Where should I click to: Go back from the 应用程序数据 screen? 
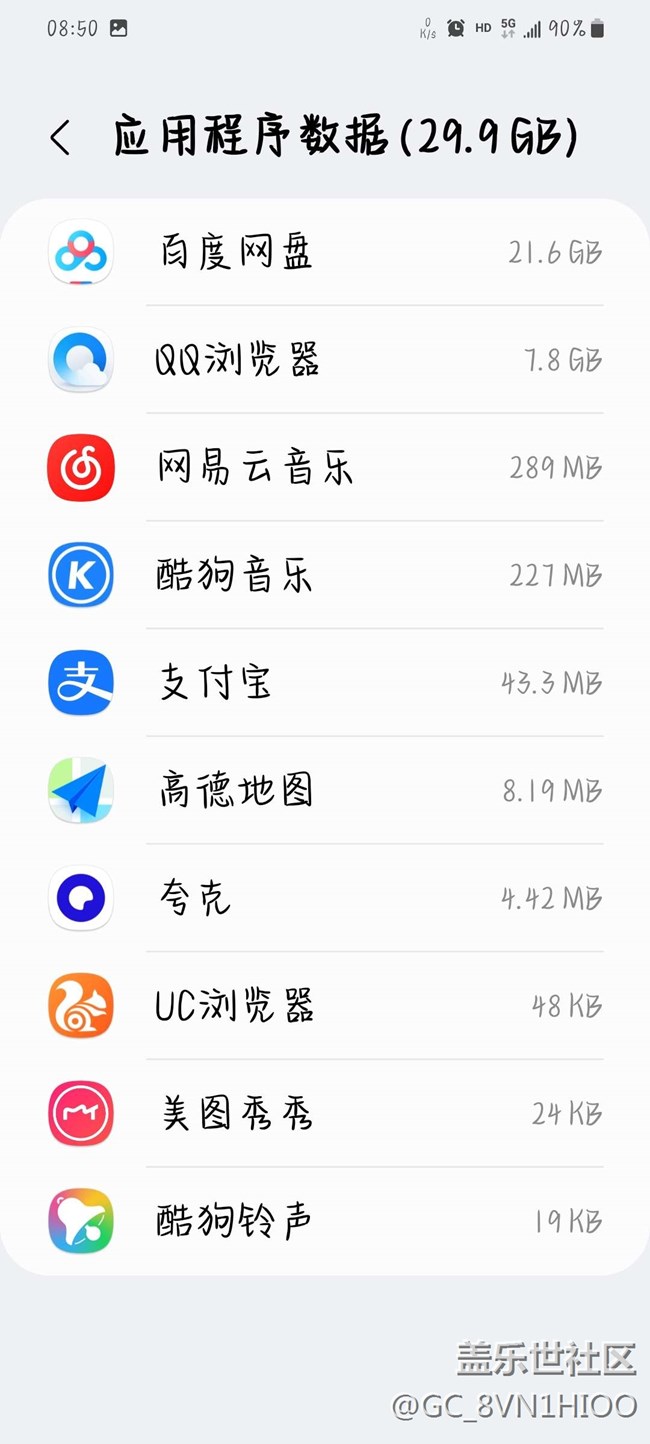click(x=60, y=138)
